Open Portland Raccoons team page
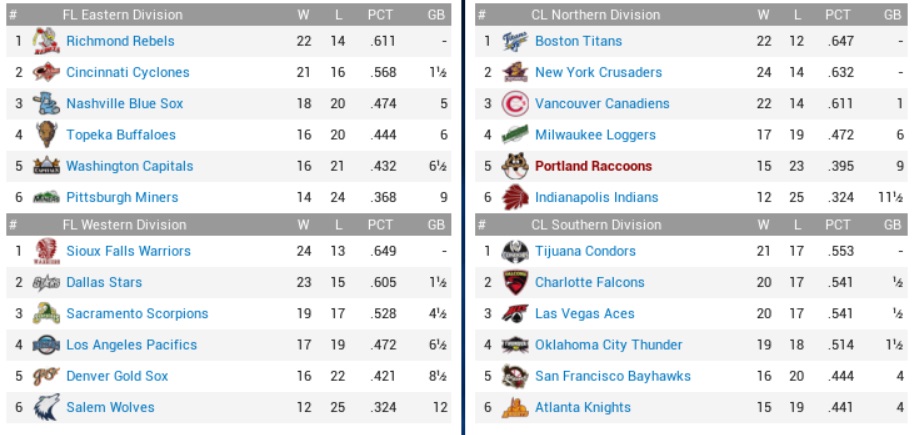The image size is (913, 435). click(593, 166)
